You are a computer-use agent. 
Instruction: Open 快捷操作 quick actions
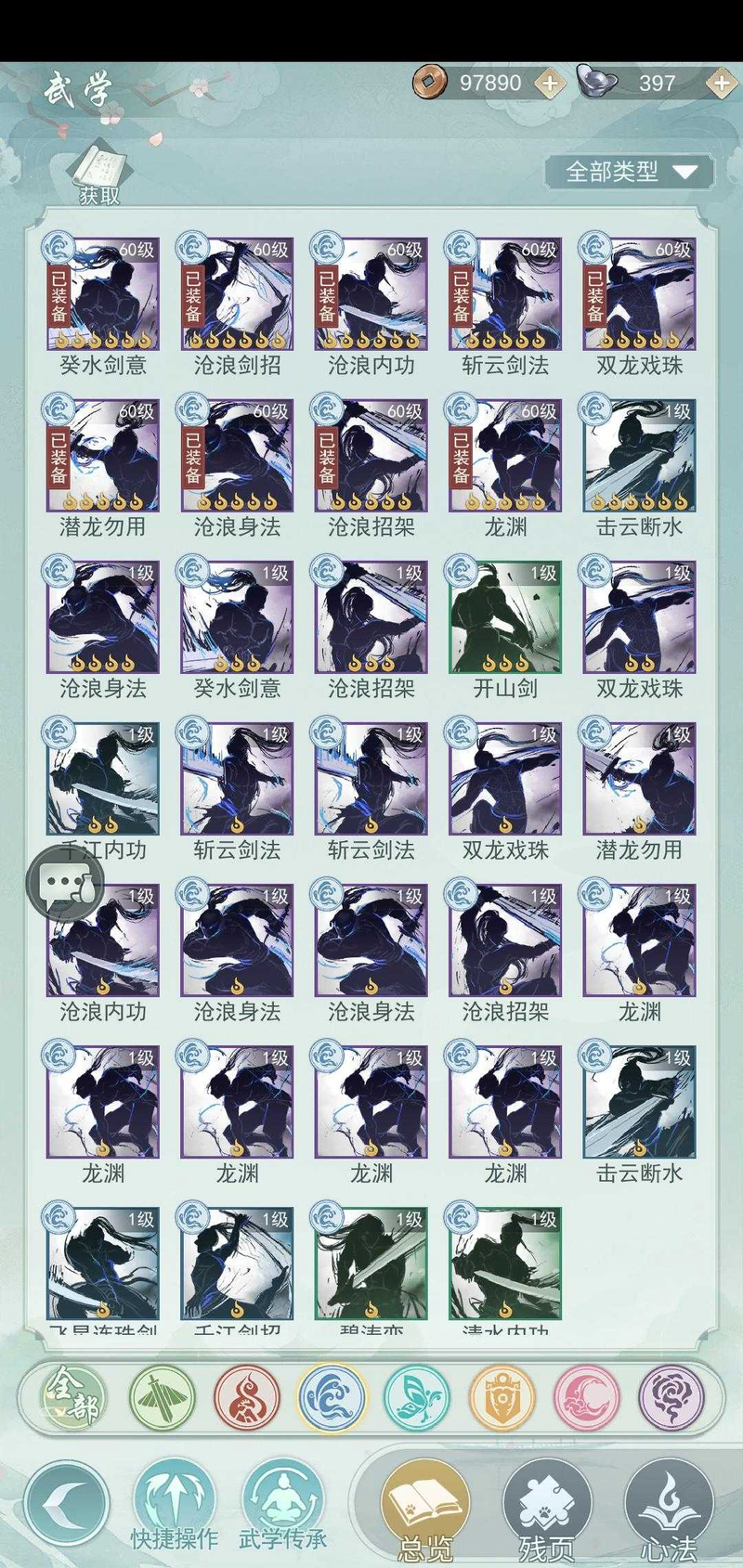tap(175, 1506)
